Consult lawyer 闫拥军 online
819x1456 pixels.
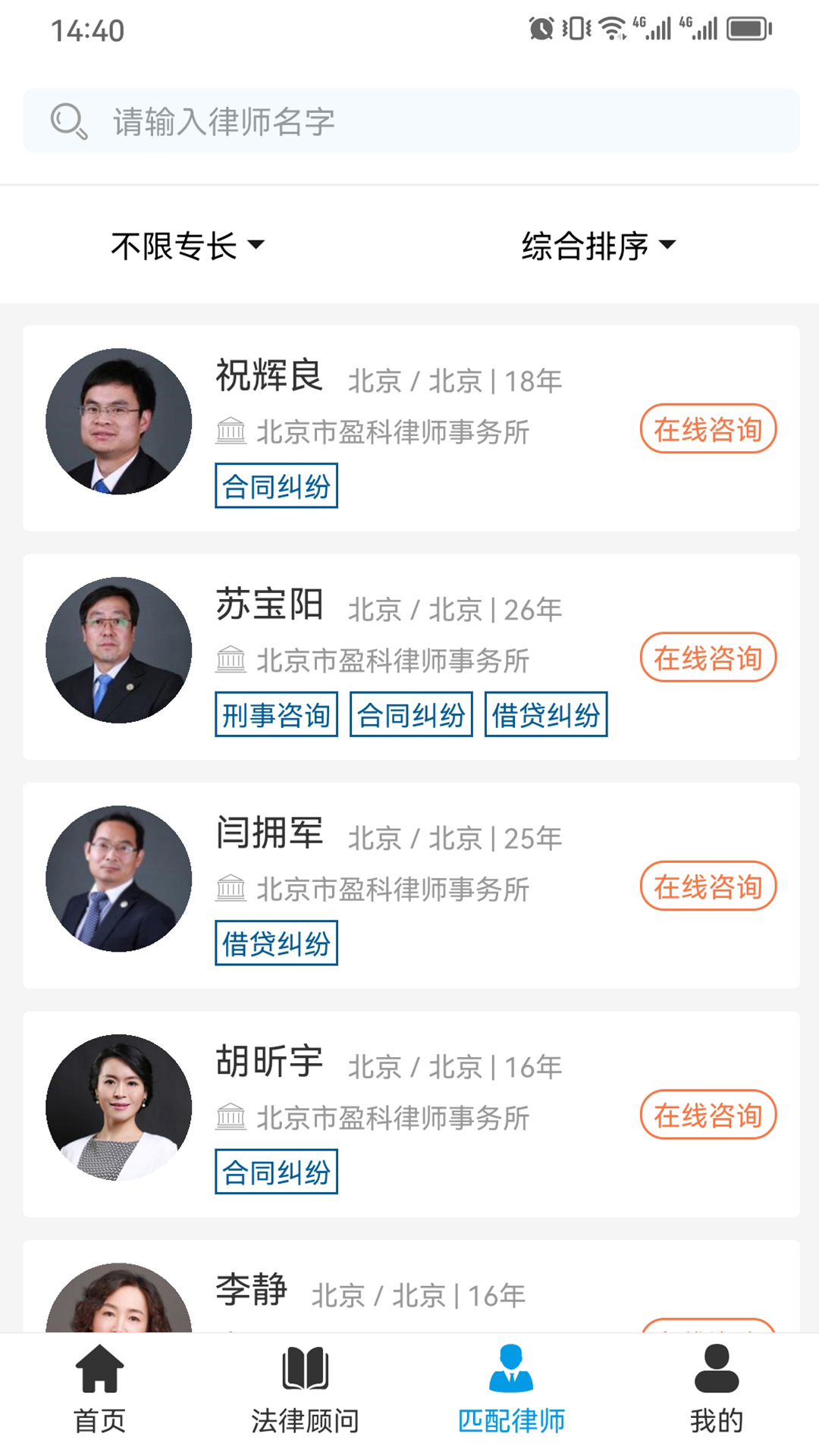(708, 886)
